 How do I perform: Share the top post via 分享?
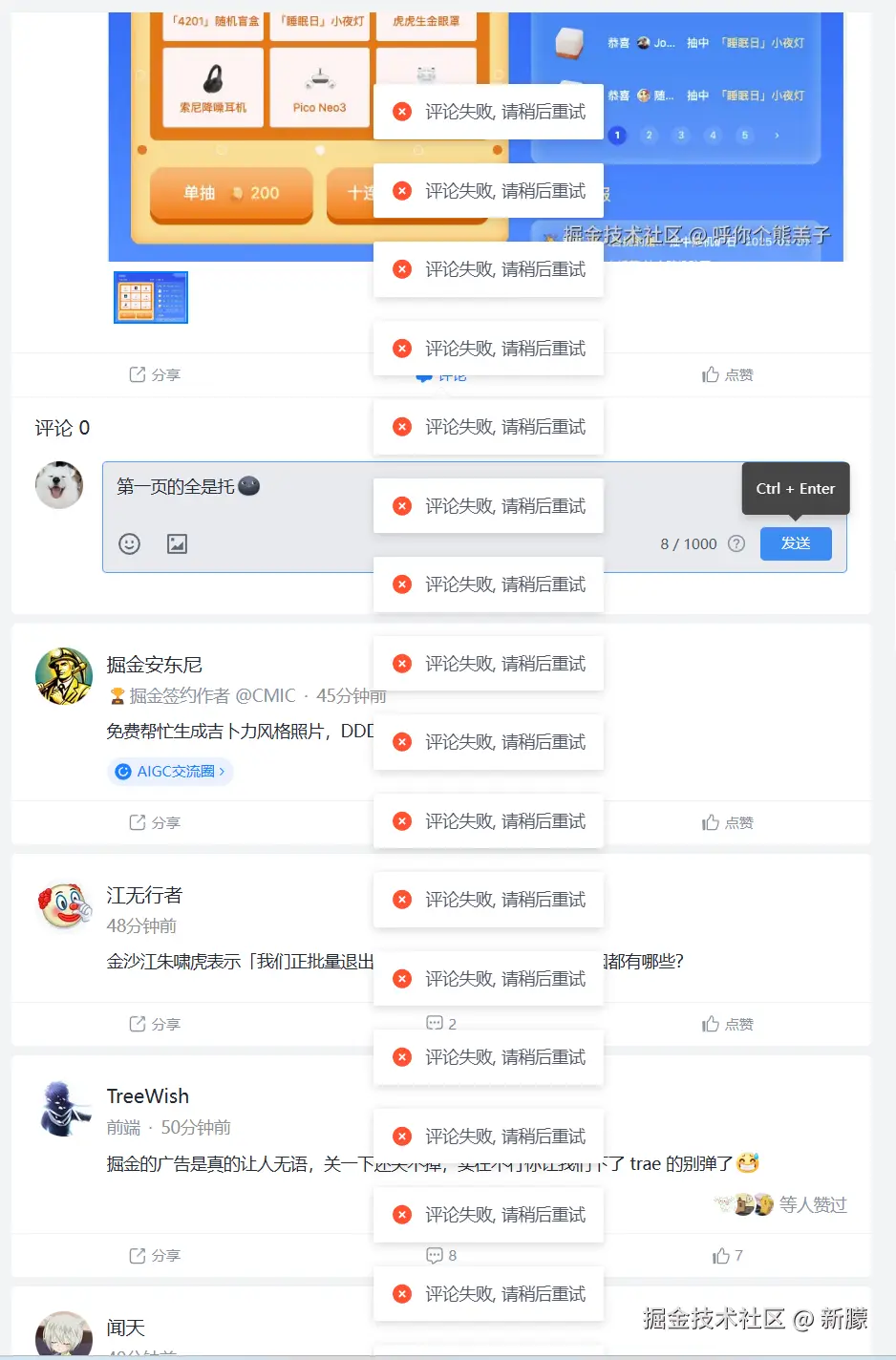[155, 374]
